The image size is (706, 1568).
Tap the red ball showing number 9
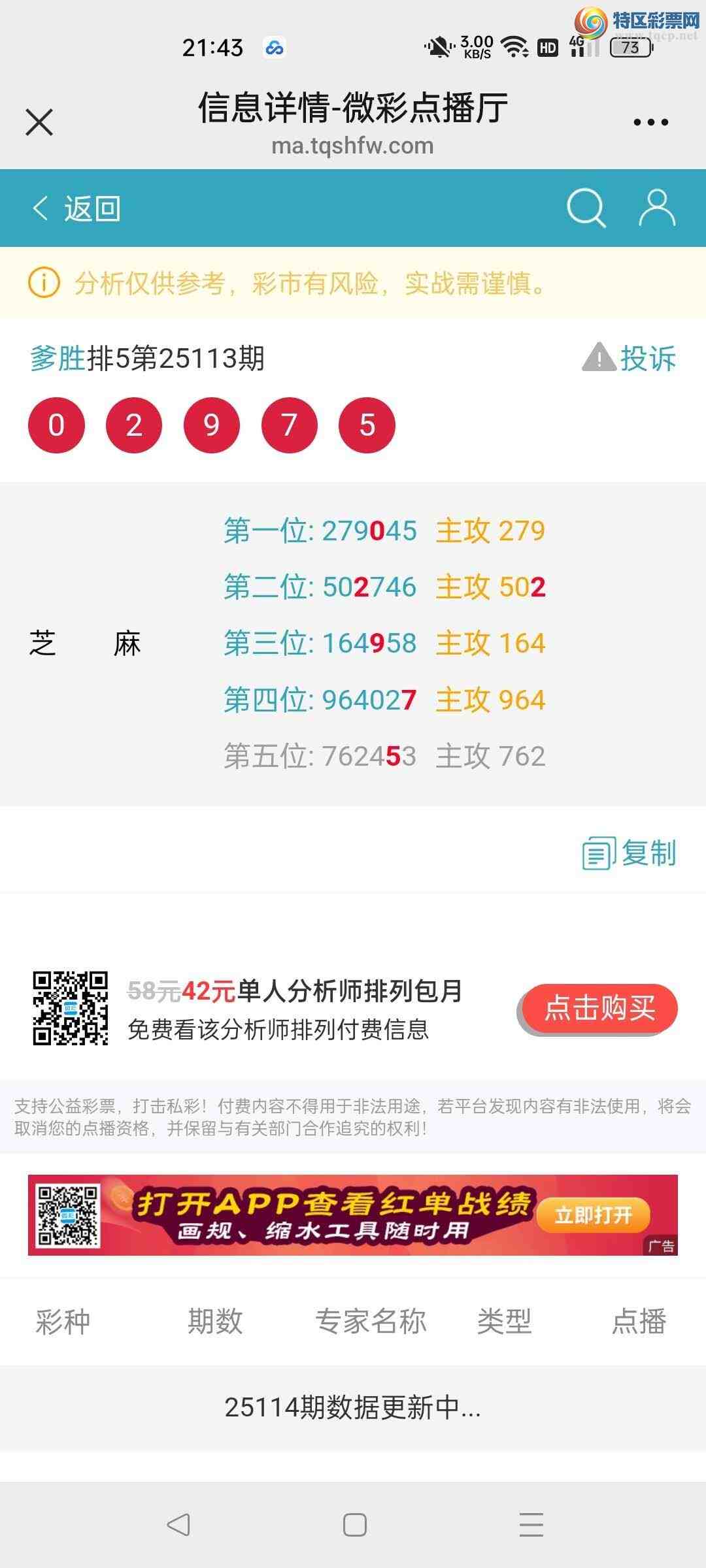tap(212, 423)
